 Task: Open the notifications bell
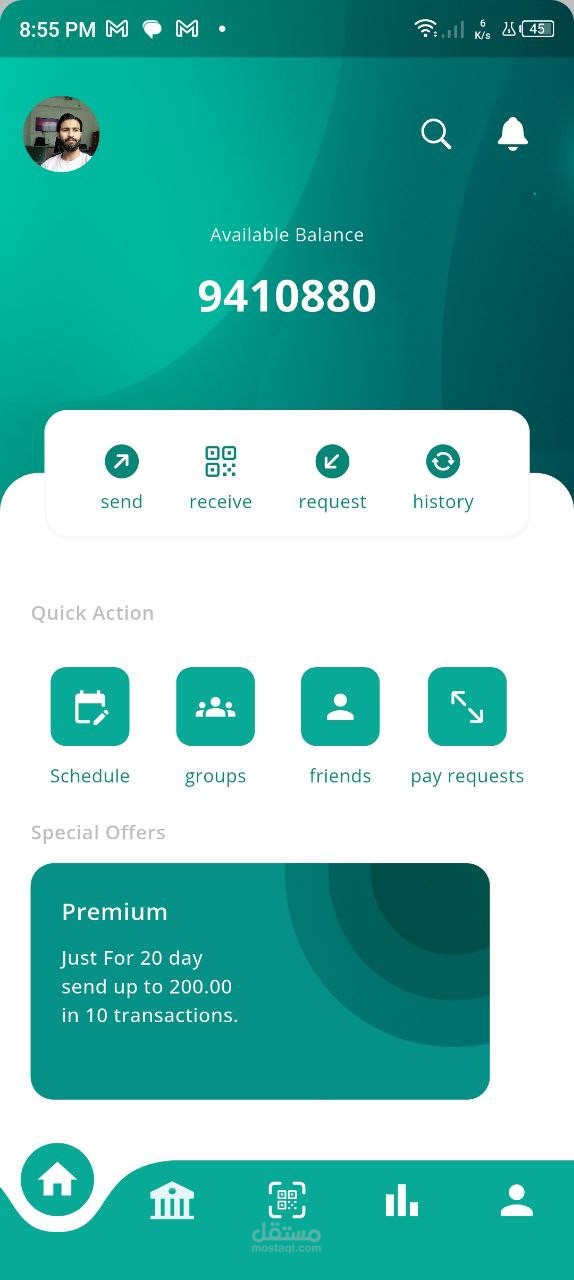click(513, 134)
